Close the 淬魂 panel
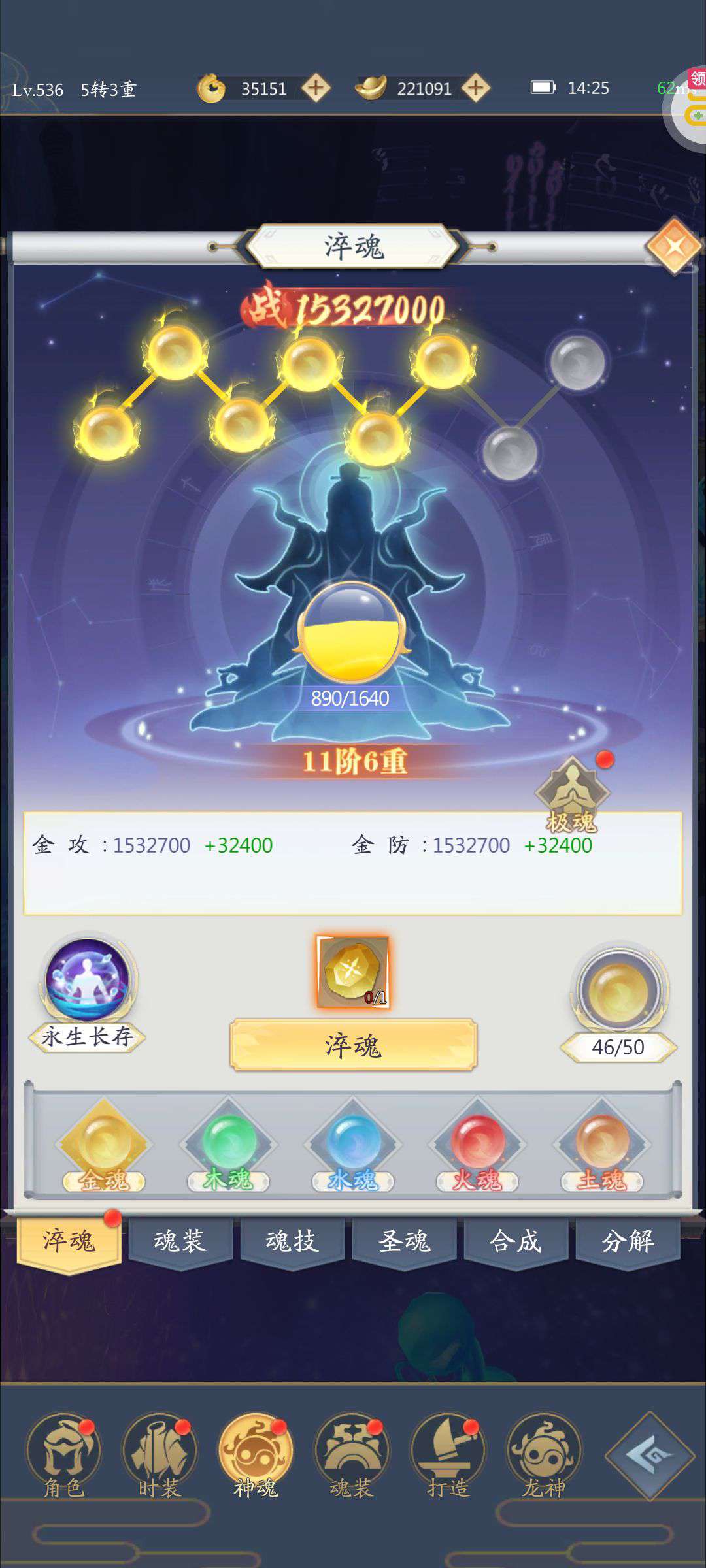 pyautogui.click(x=674, y=246)
